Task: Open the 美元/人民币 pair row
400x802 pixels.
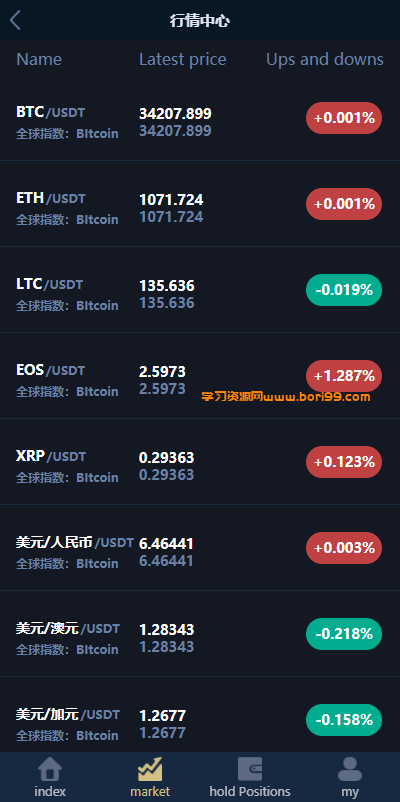Action: pos(200,548)
